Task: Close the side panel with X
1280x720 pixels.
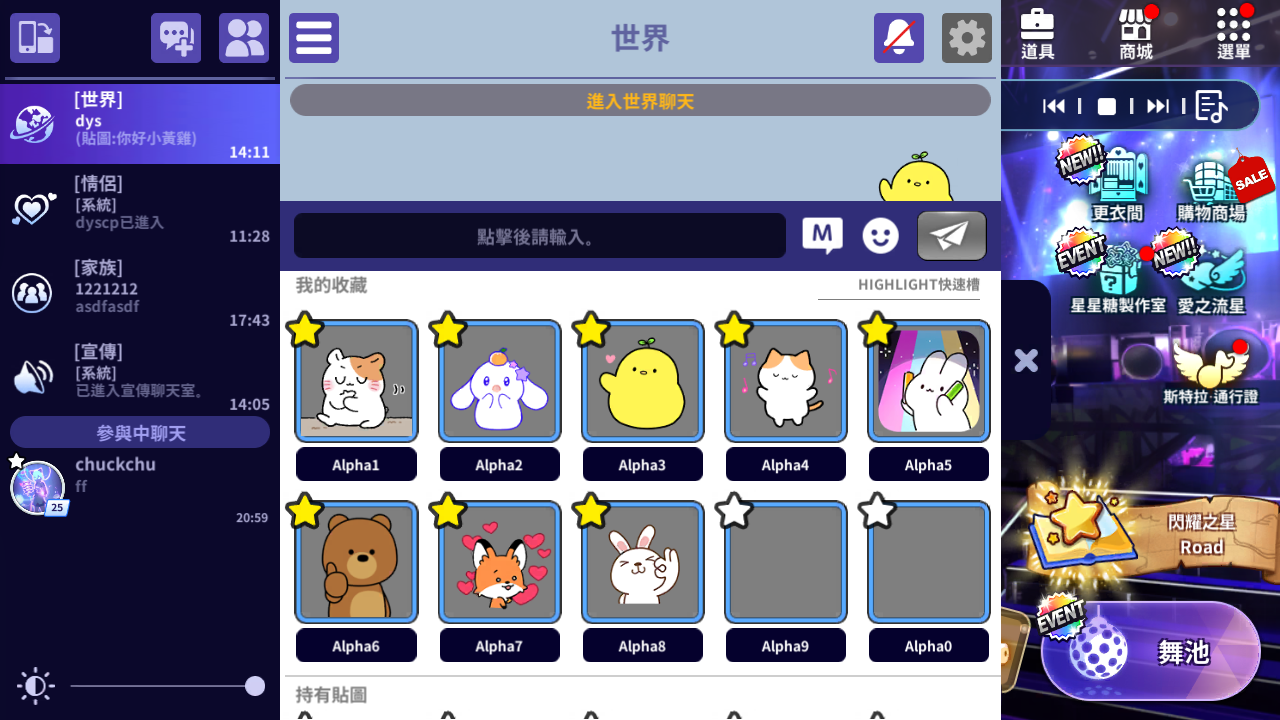Action: pos(1026,360)
